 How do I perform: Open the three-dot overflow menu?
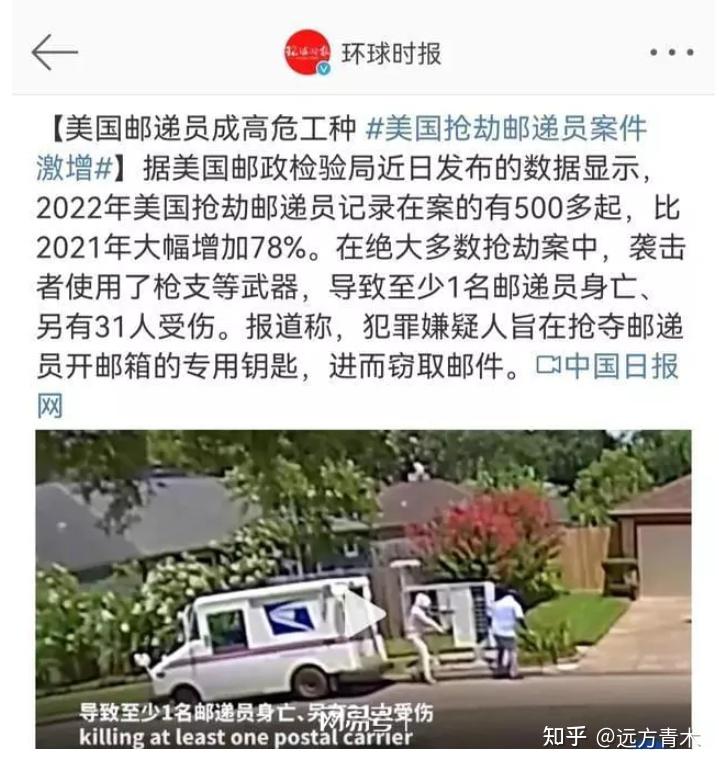670,52
